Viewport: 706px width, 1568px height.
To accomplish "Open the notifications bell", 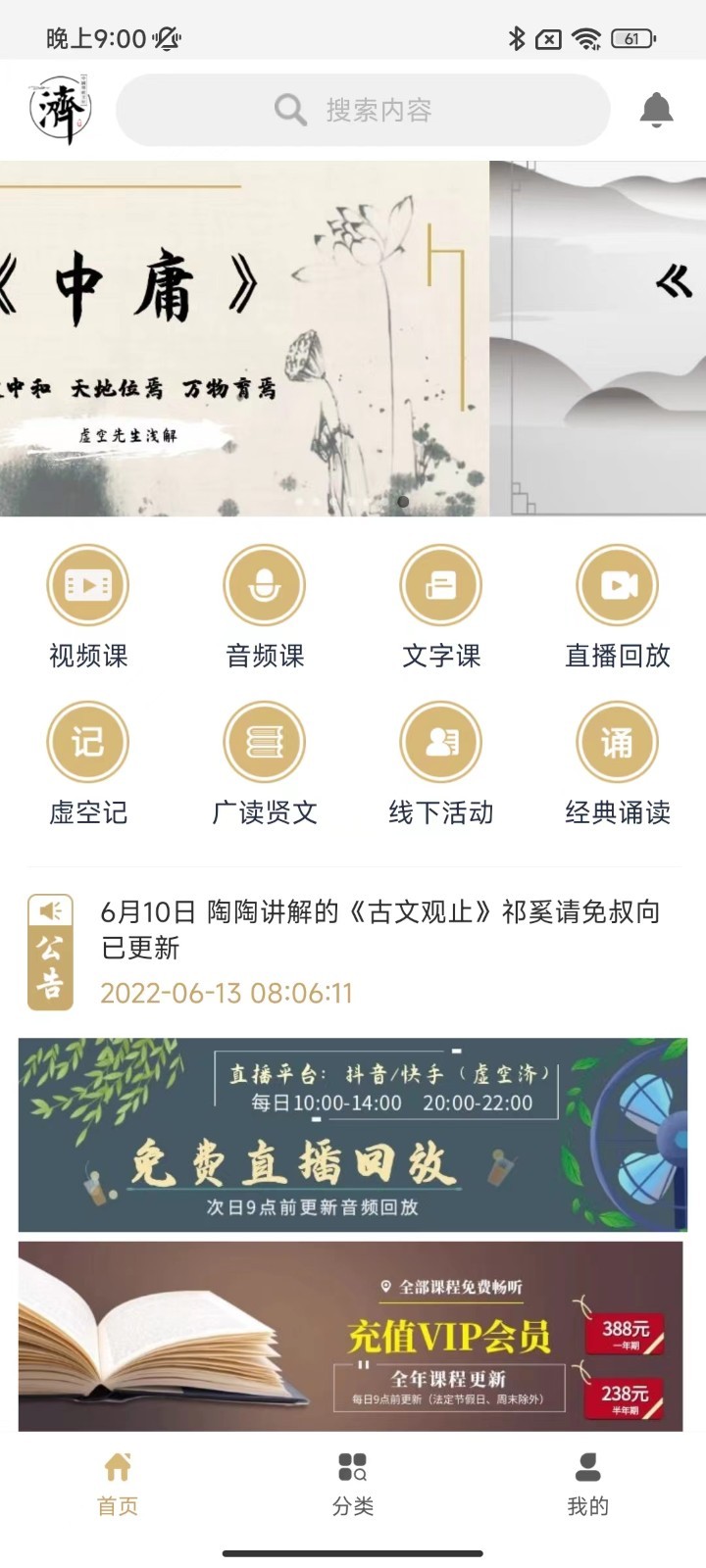I will click(x=656, y=110).
